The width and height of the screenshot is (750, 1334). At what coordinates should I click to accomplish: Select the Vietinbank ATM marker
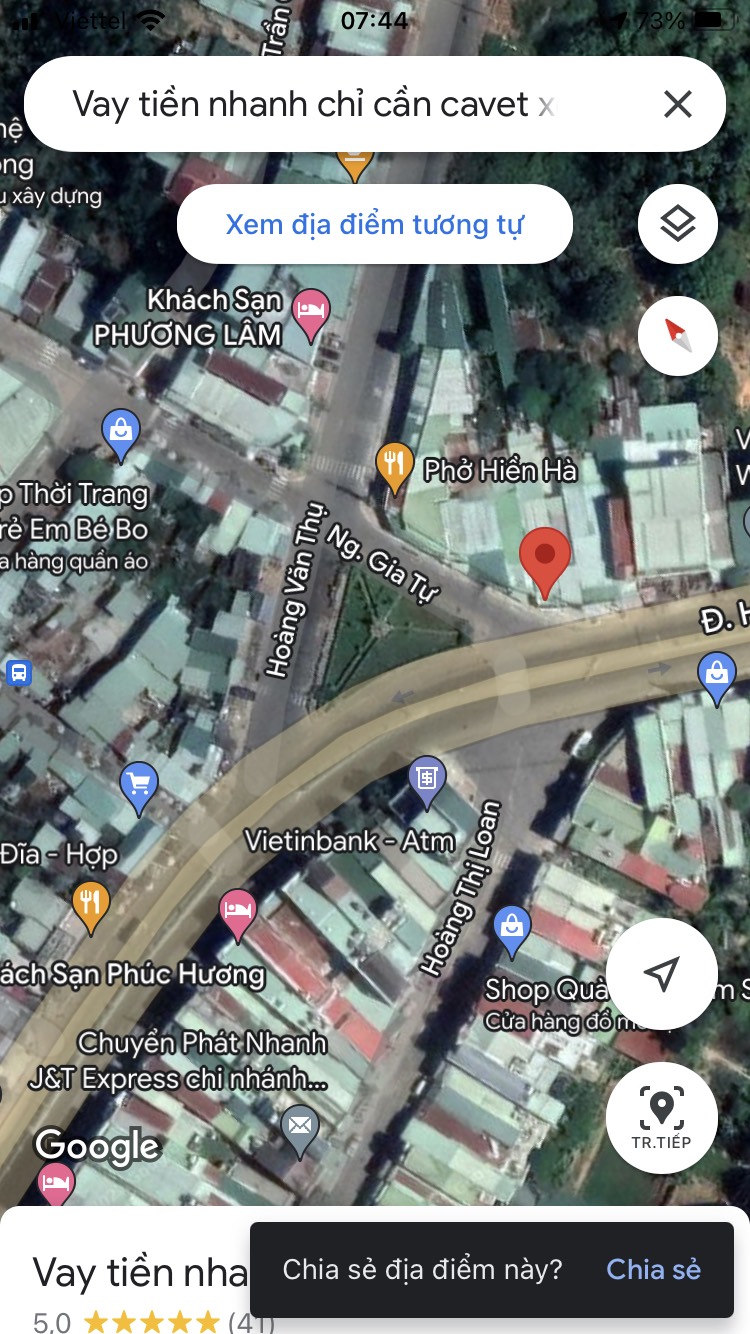pyautogui.click(x=427, y=779)
